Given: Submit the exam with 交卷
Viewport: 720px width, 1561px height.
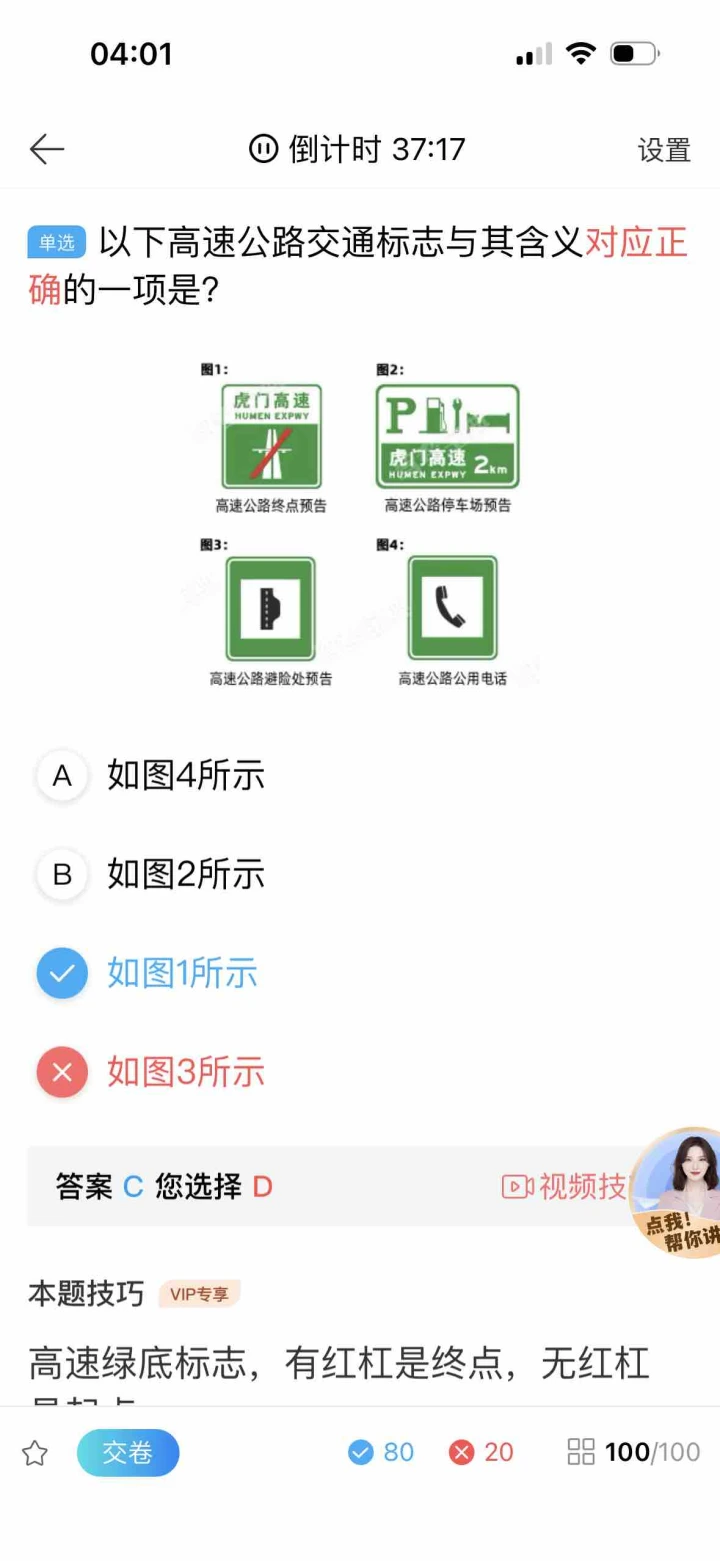Looking at the screenshot, I should point(128,1453).
